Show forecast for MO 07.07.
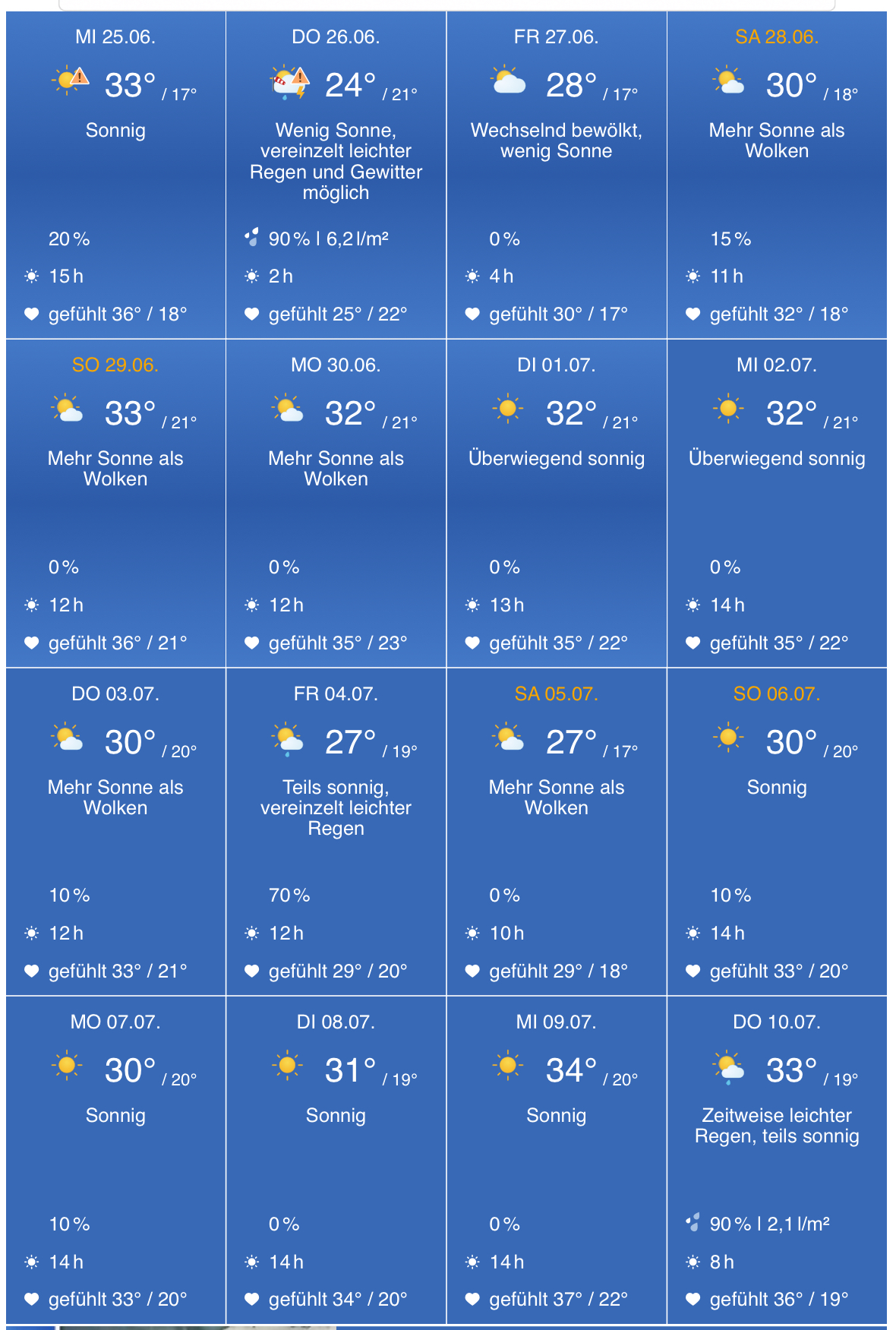The height and width of the screenshot is (1330, 896). [x=115, y=1160]
